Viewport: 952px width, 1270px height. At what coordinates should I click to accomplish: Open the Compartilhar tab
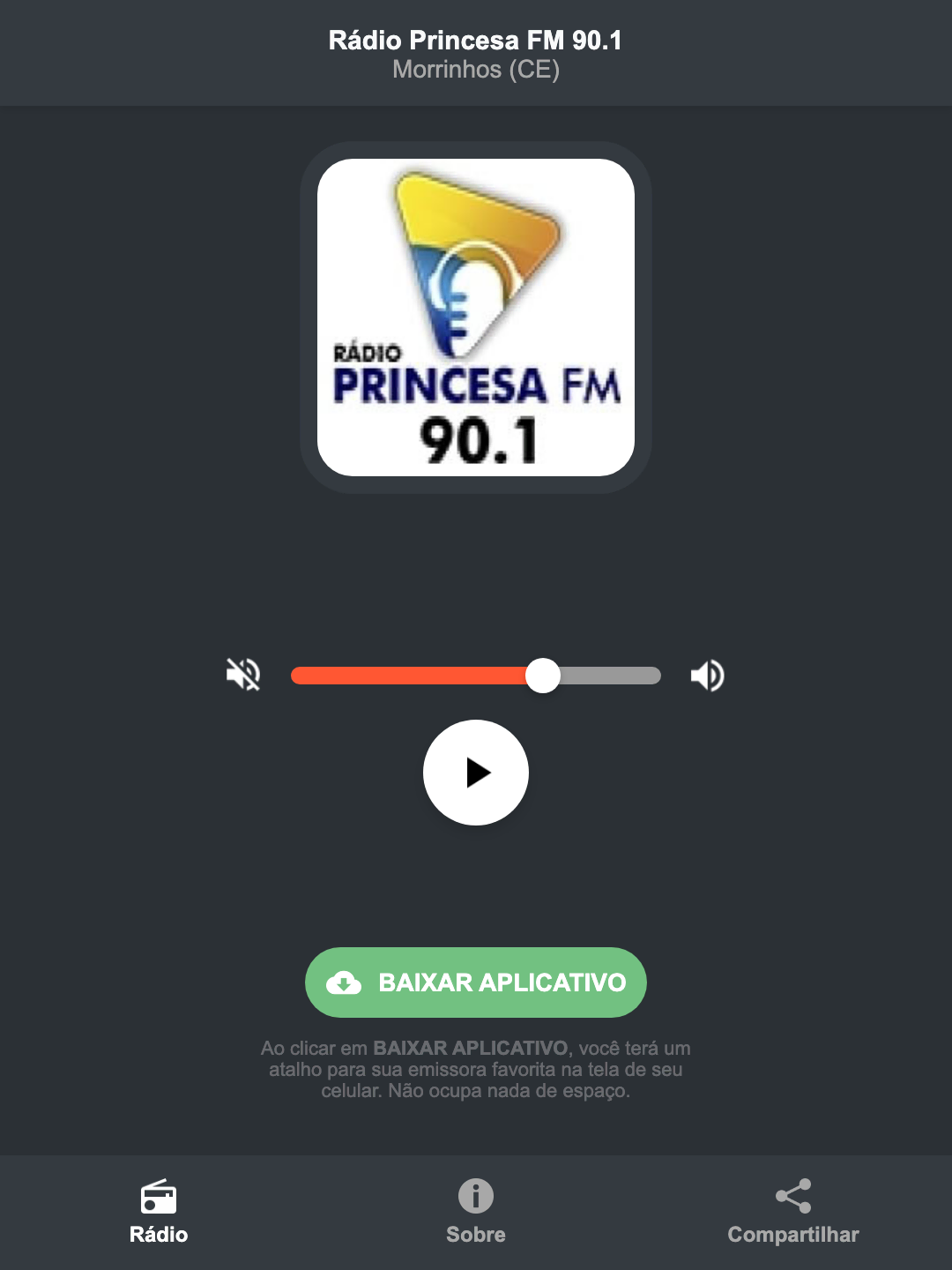(x=792, y=1217)
